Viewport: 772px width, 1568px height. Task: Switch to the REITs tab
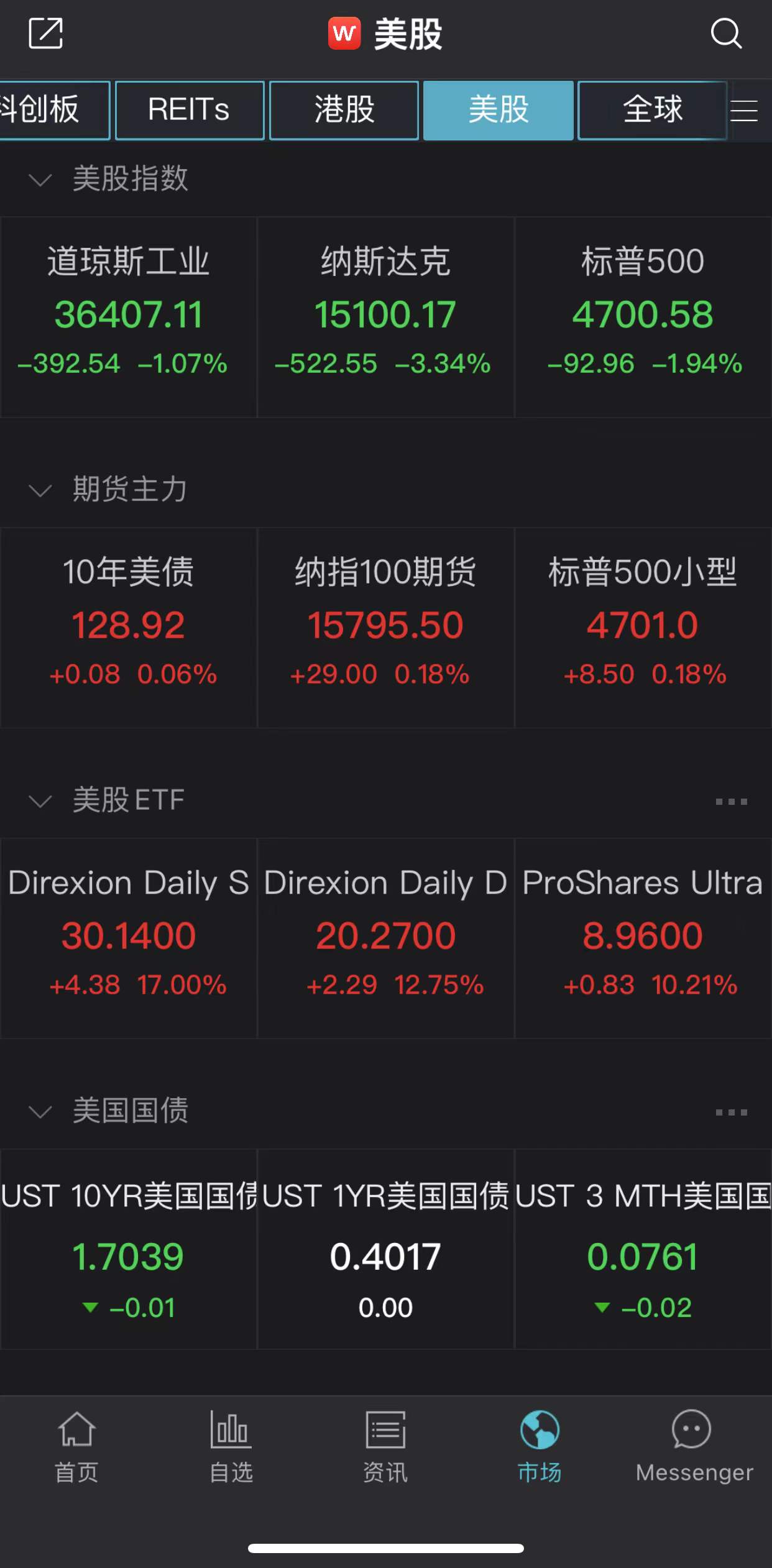click(190, 110)
